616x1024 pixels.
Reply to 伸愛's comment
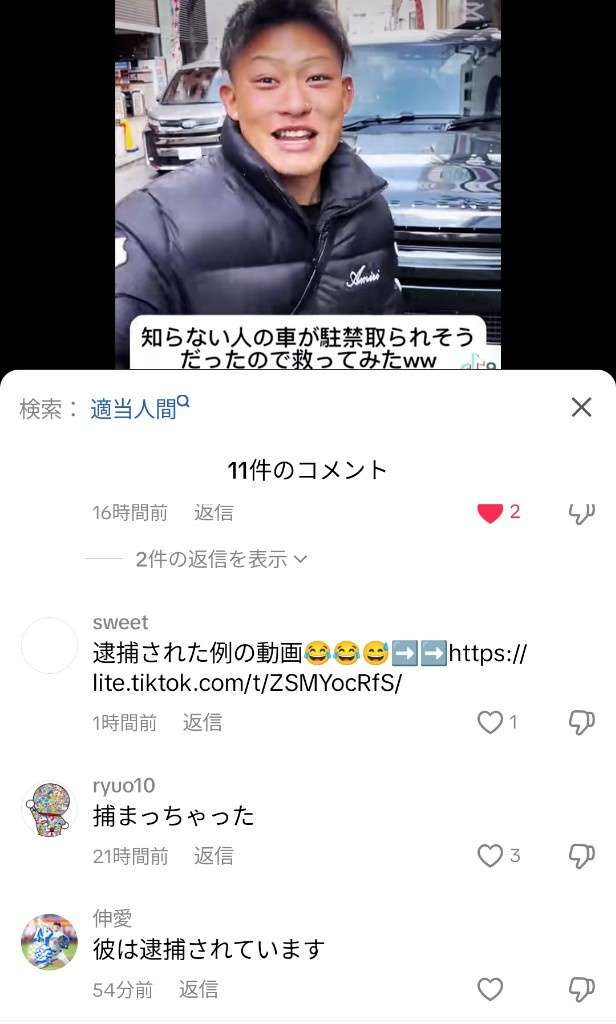tap(198, 989)
